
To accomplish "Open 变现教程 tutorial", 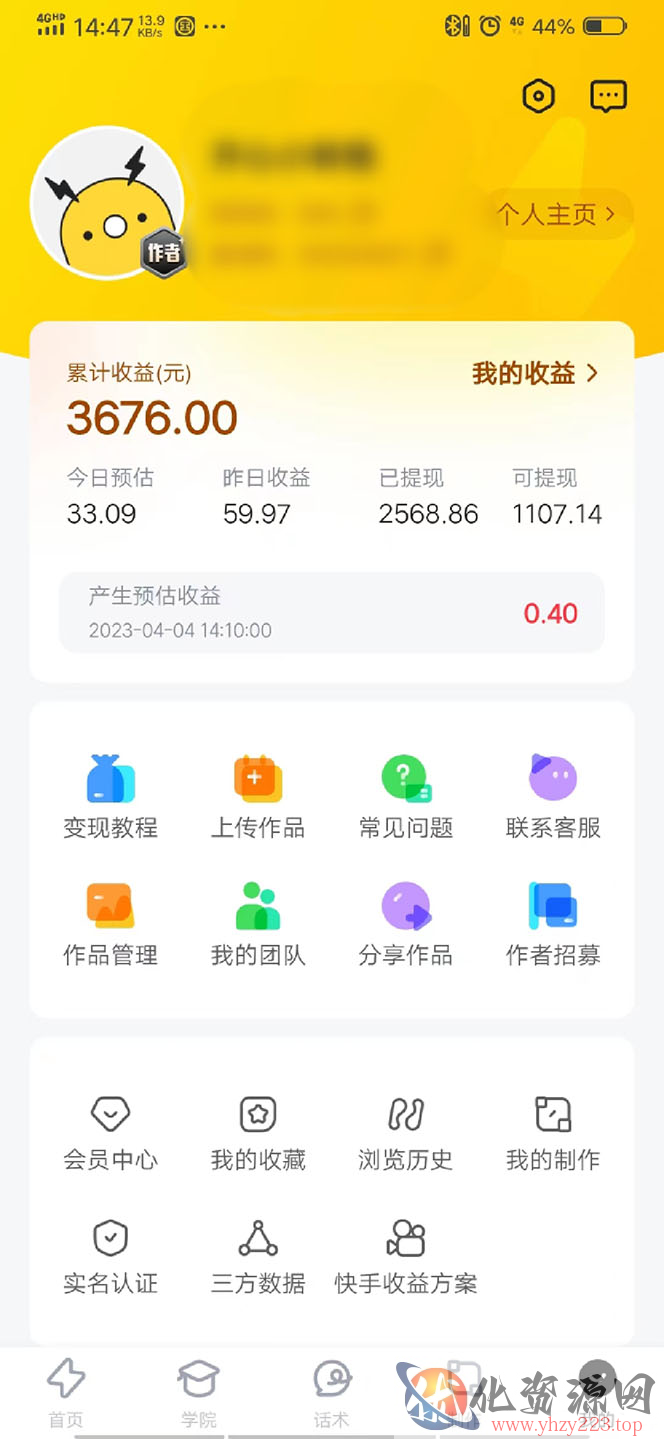I will 110,797.
